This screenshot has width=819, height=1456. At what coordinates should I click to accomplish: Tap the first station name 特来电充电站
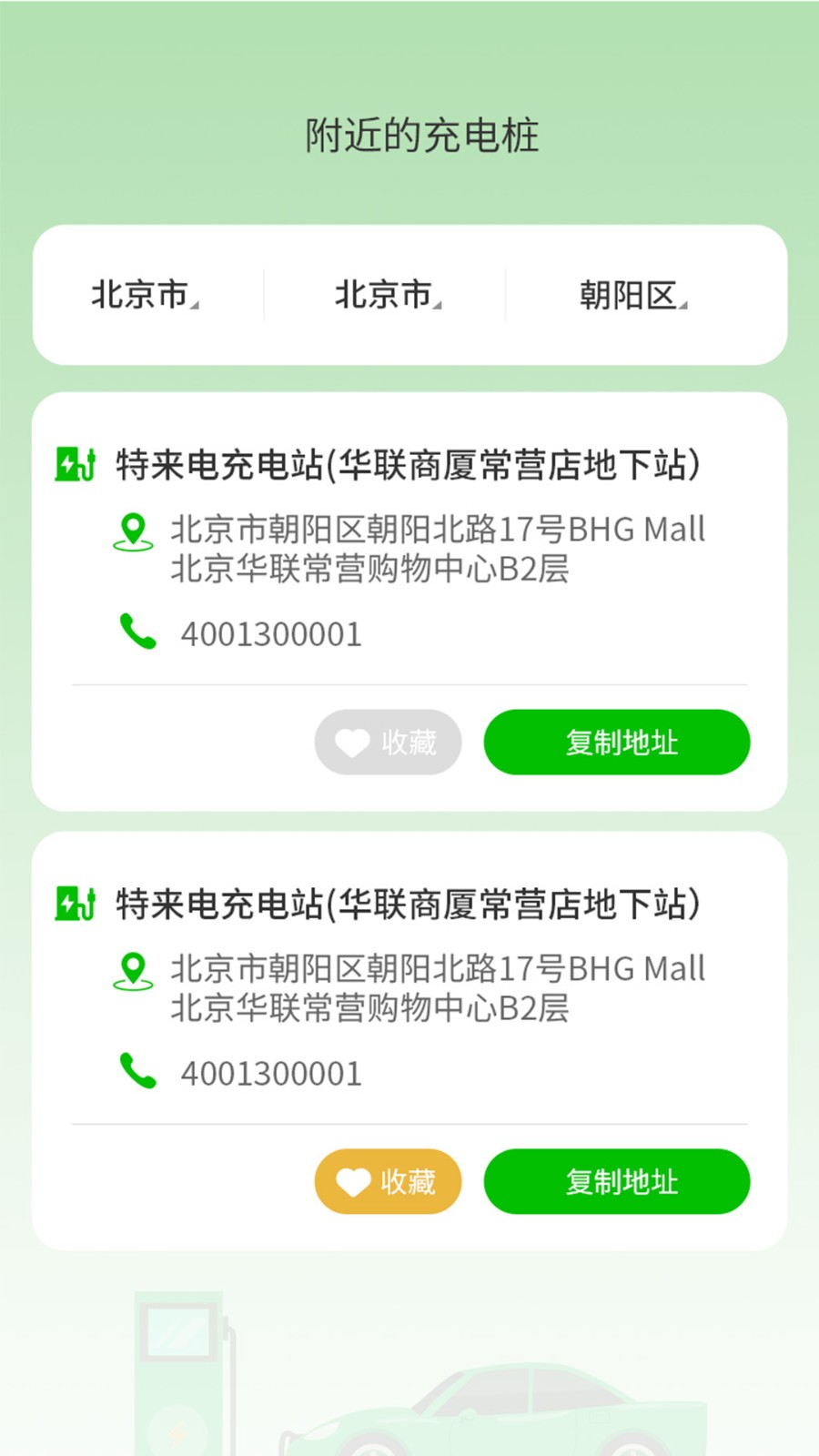pos(406,464)
